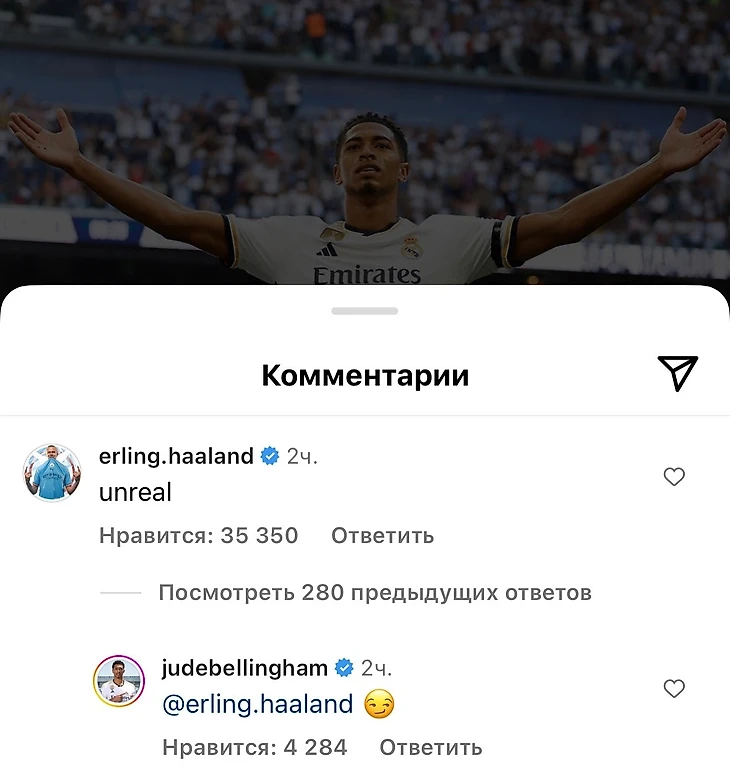The height and width of the screenshot is (768, 730).
Task: Tap the @erling.haaland mention in reply
Action: (257, 705)
